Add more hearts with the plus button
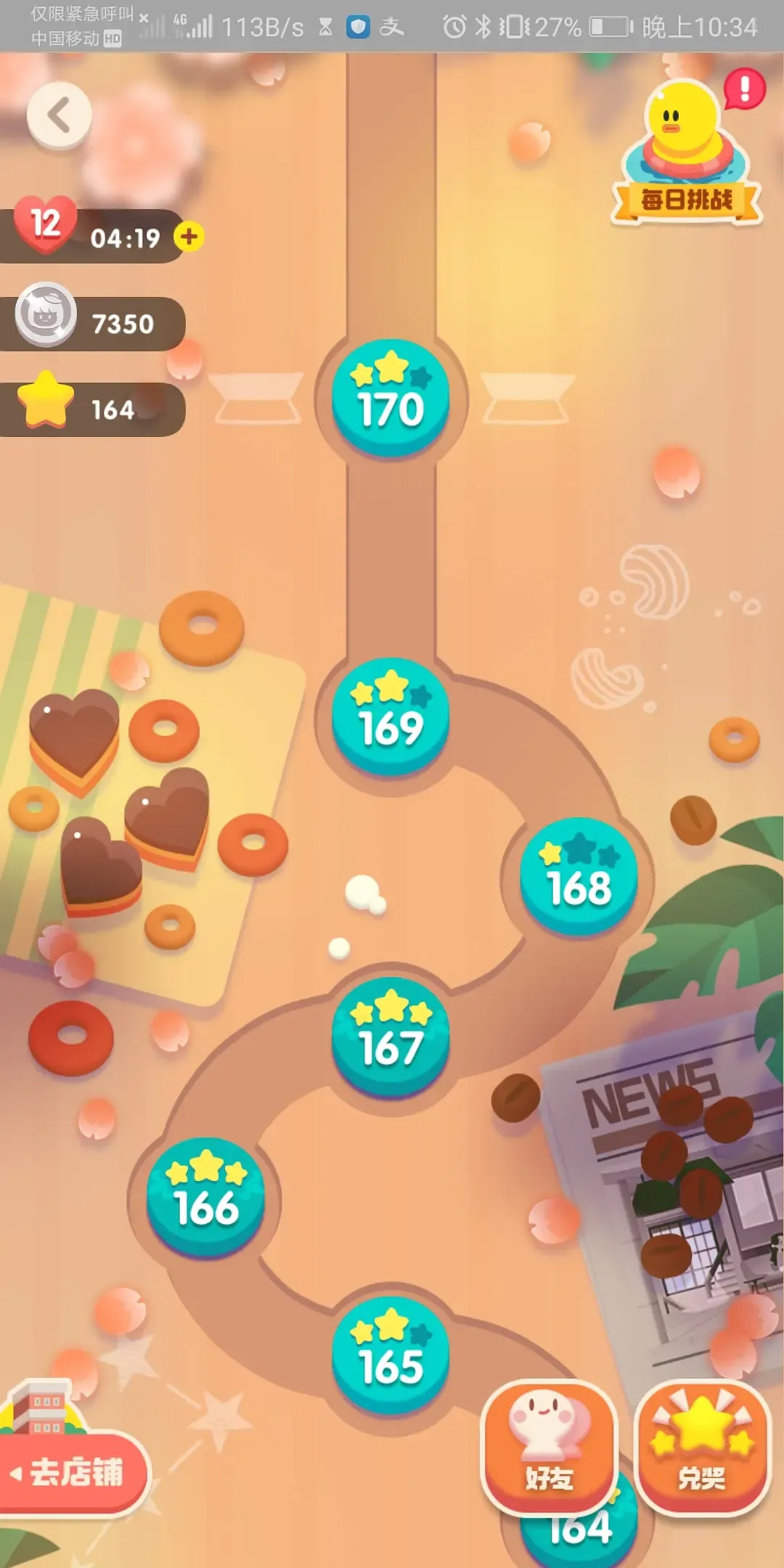 coord(189,237)
